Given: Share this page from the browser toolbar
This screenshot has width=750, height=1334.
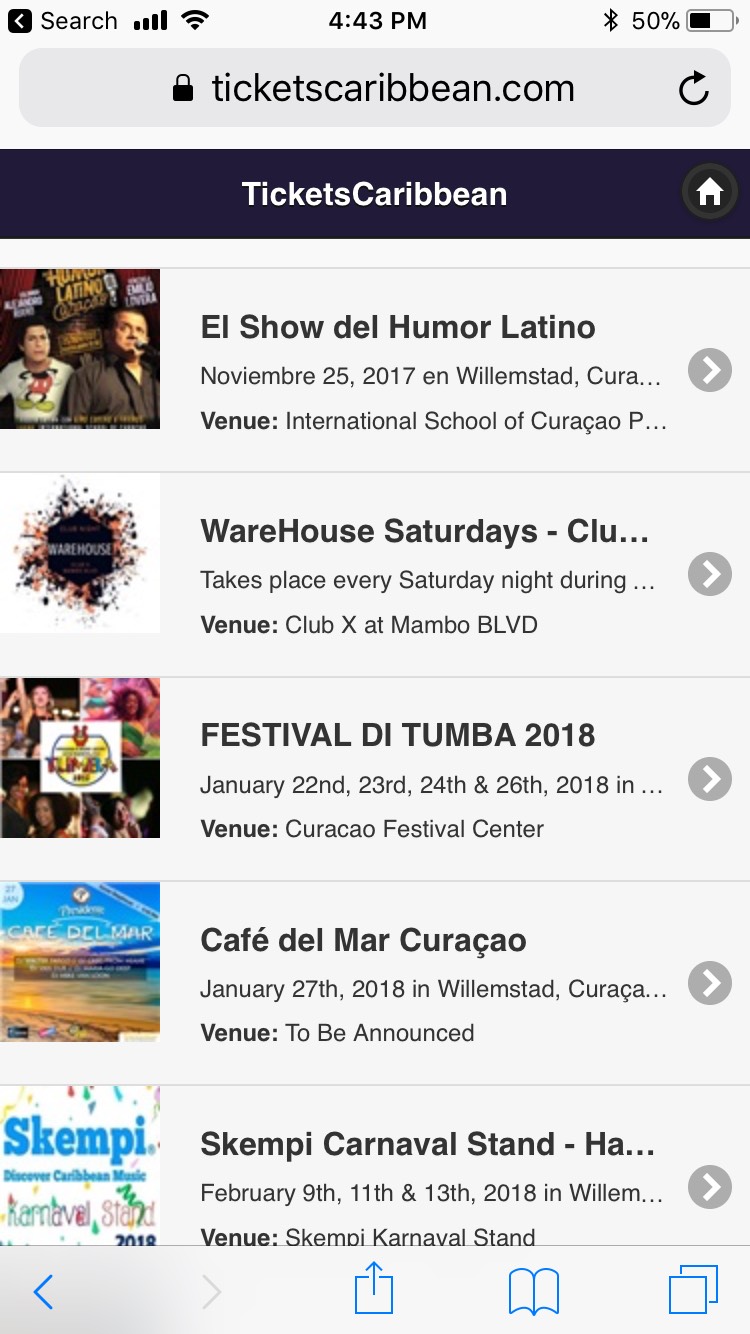Looking at the screenshot, I should 374,1290.
